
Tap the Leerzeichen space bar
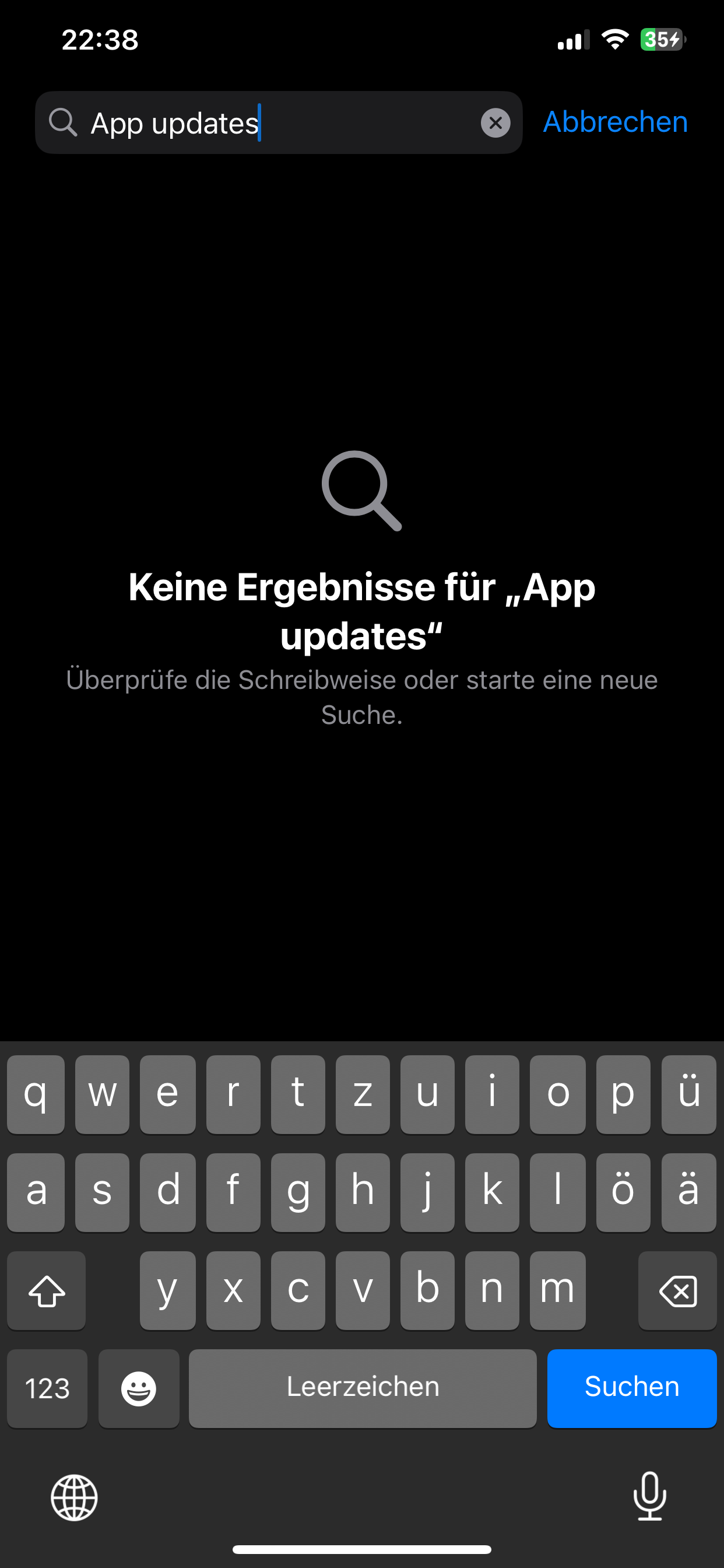363,1388
